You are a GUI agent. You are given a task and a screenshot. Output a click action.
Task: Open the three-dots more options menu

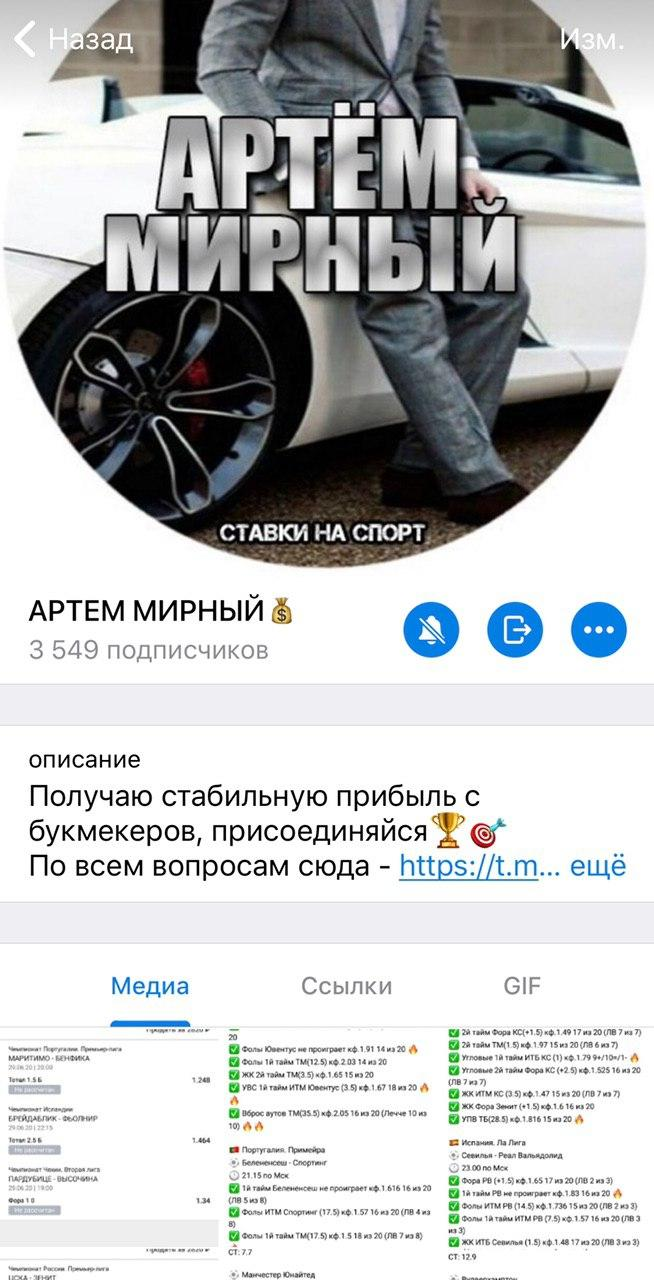(598, 629)
